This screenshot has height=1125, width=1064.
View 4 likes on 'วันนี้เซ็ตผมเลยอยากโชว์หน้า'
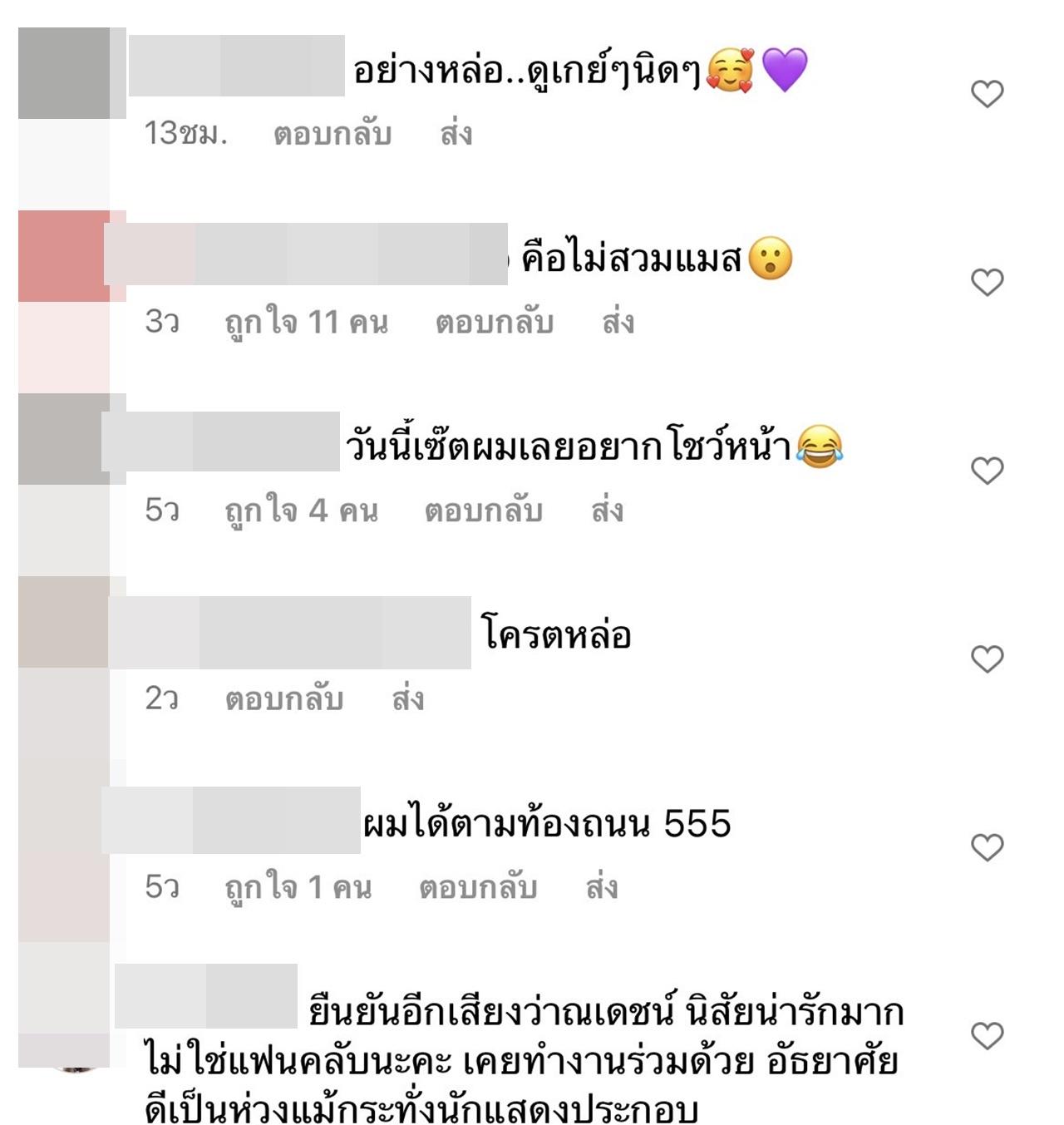301,511
